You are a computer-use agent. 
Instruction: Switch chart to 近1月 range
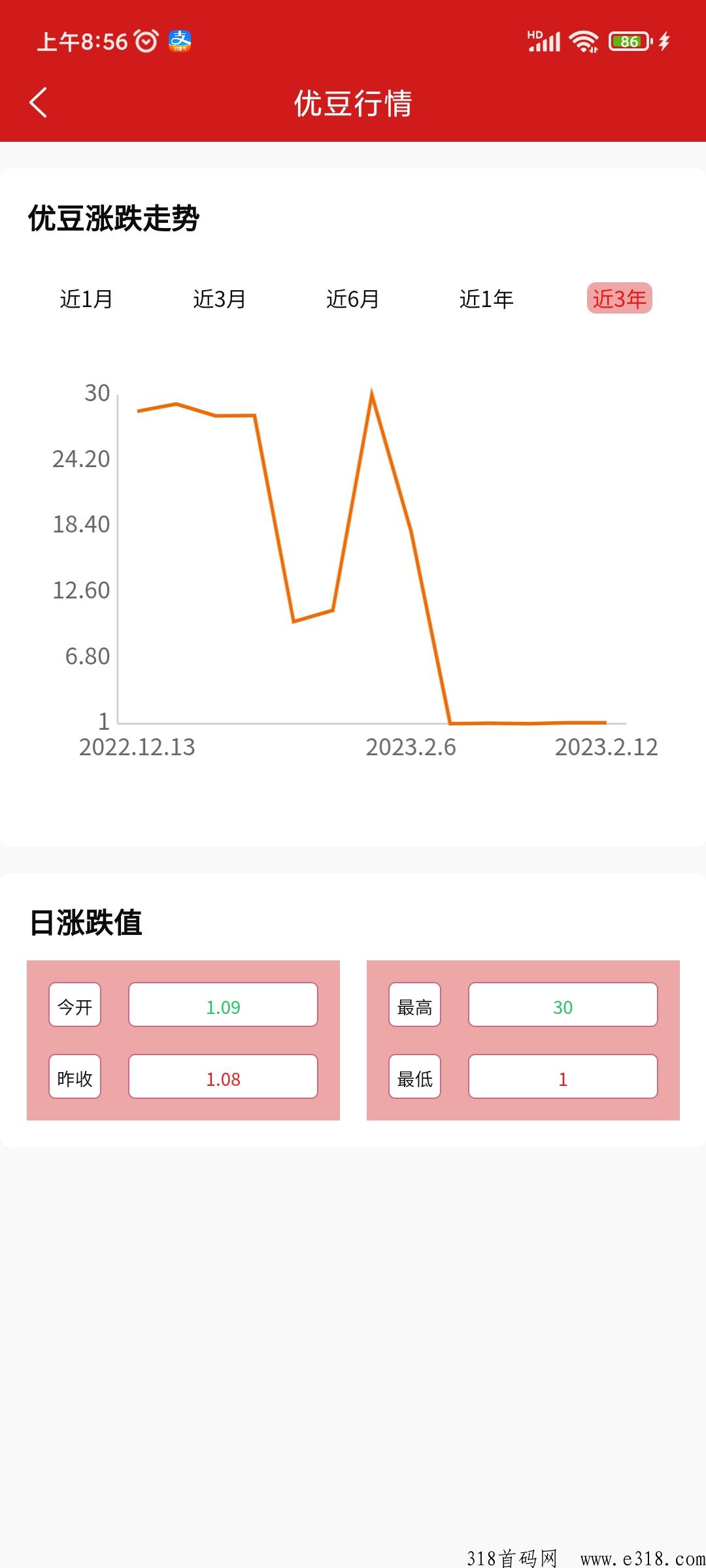[x=86, y=299]
